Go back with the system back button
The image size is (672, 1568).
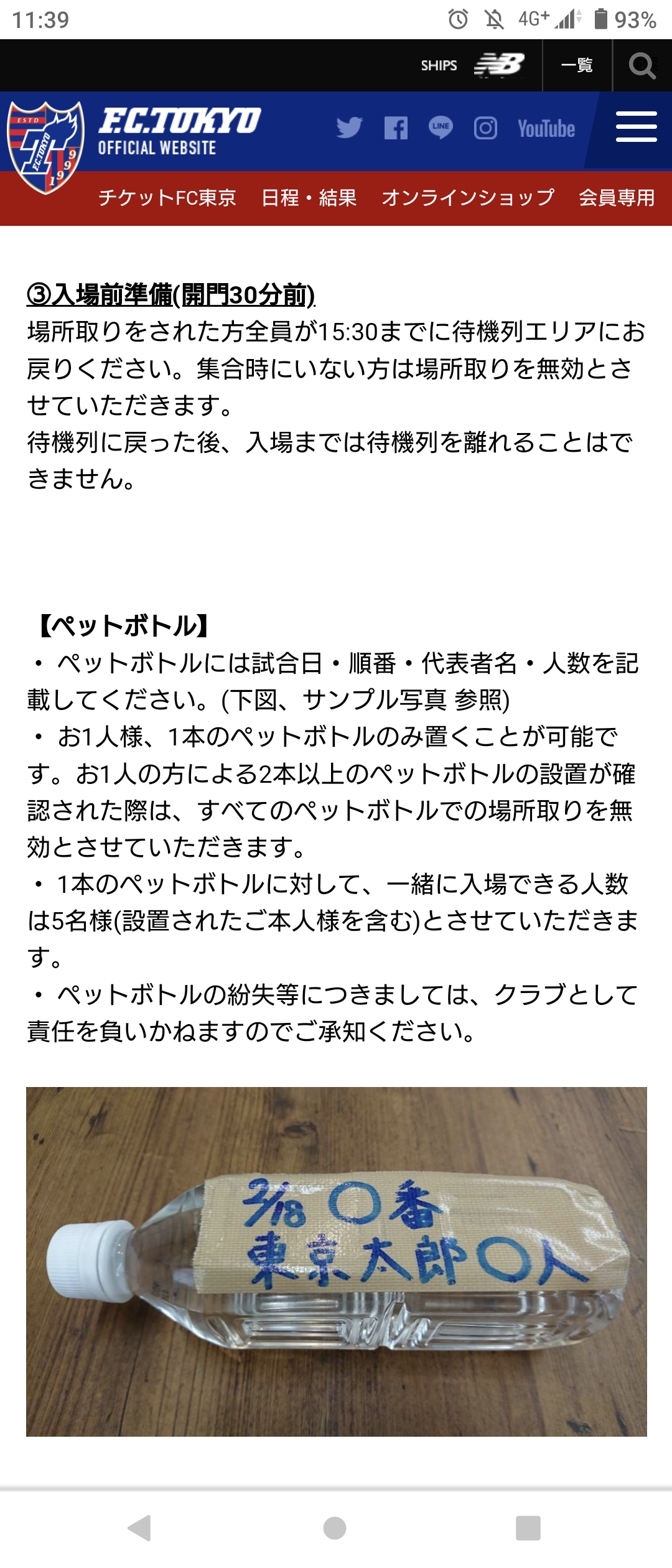click(139, 1528)
